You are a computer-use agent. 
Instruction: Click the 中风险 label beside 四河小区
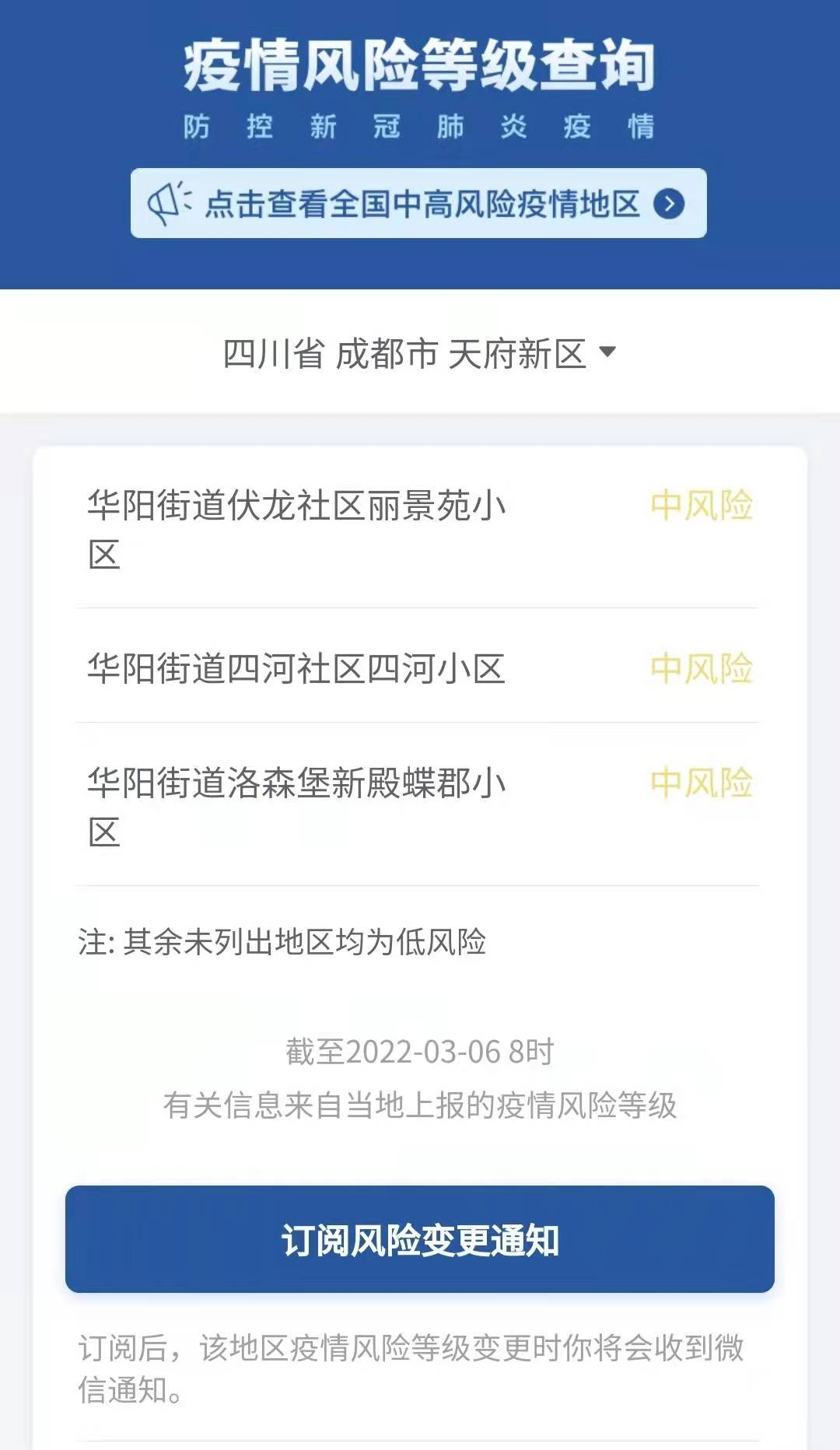pos(702,667)
